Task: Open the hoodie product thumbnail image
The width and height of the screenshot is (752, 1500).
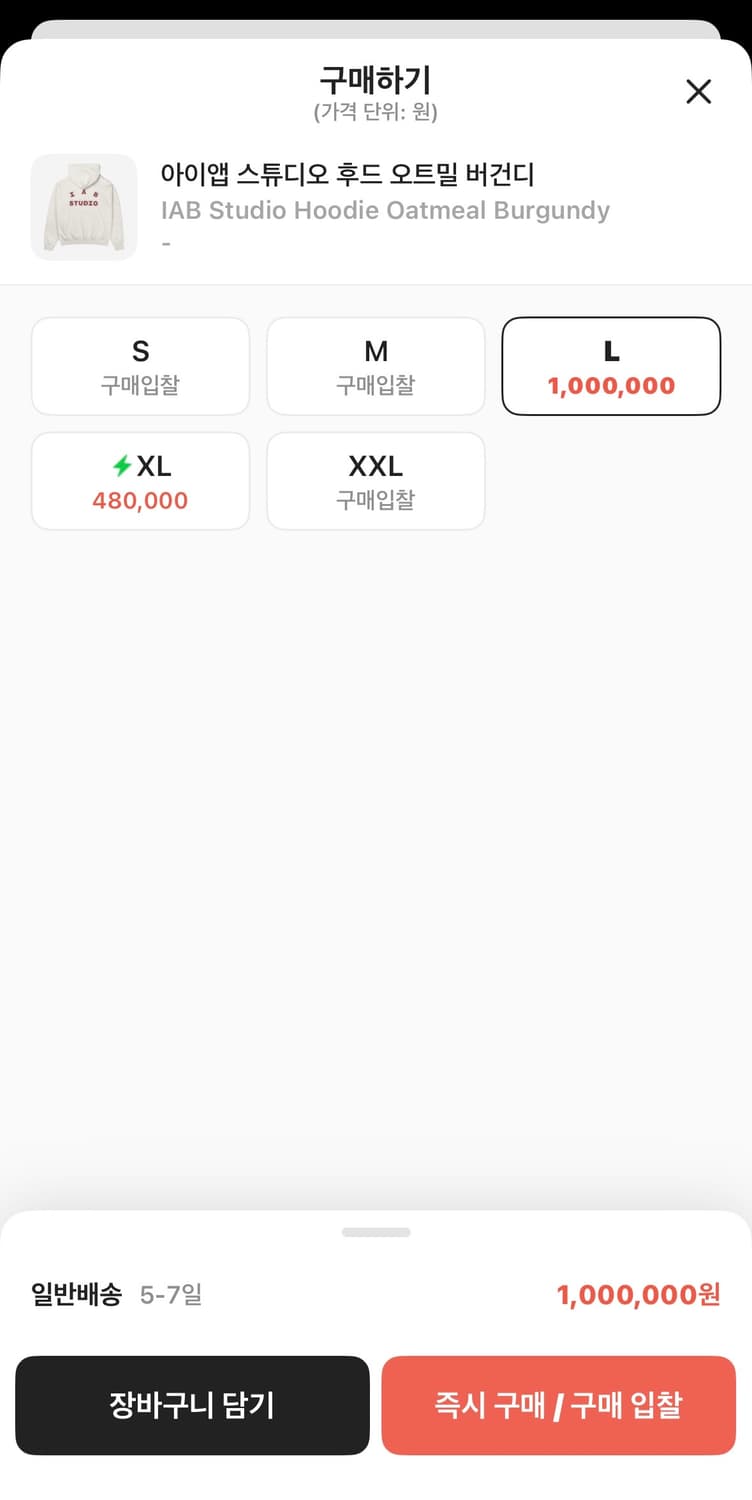Action: click(x=84, y=207)
